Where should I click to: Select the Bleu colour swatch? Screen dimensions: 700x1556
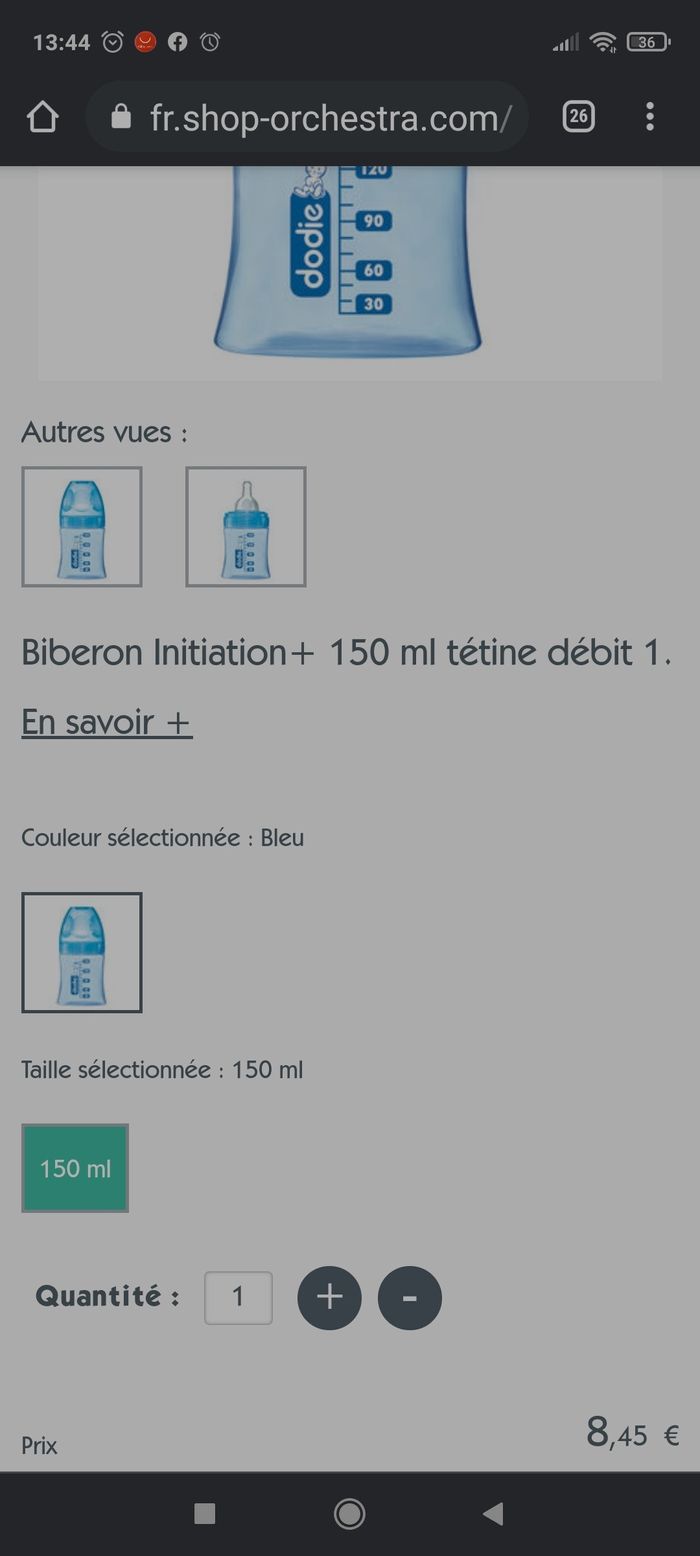click(82, 953)
